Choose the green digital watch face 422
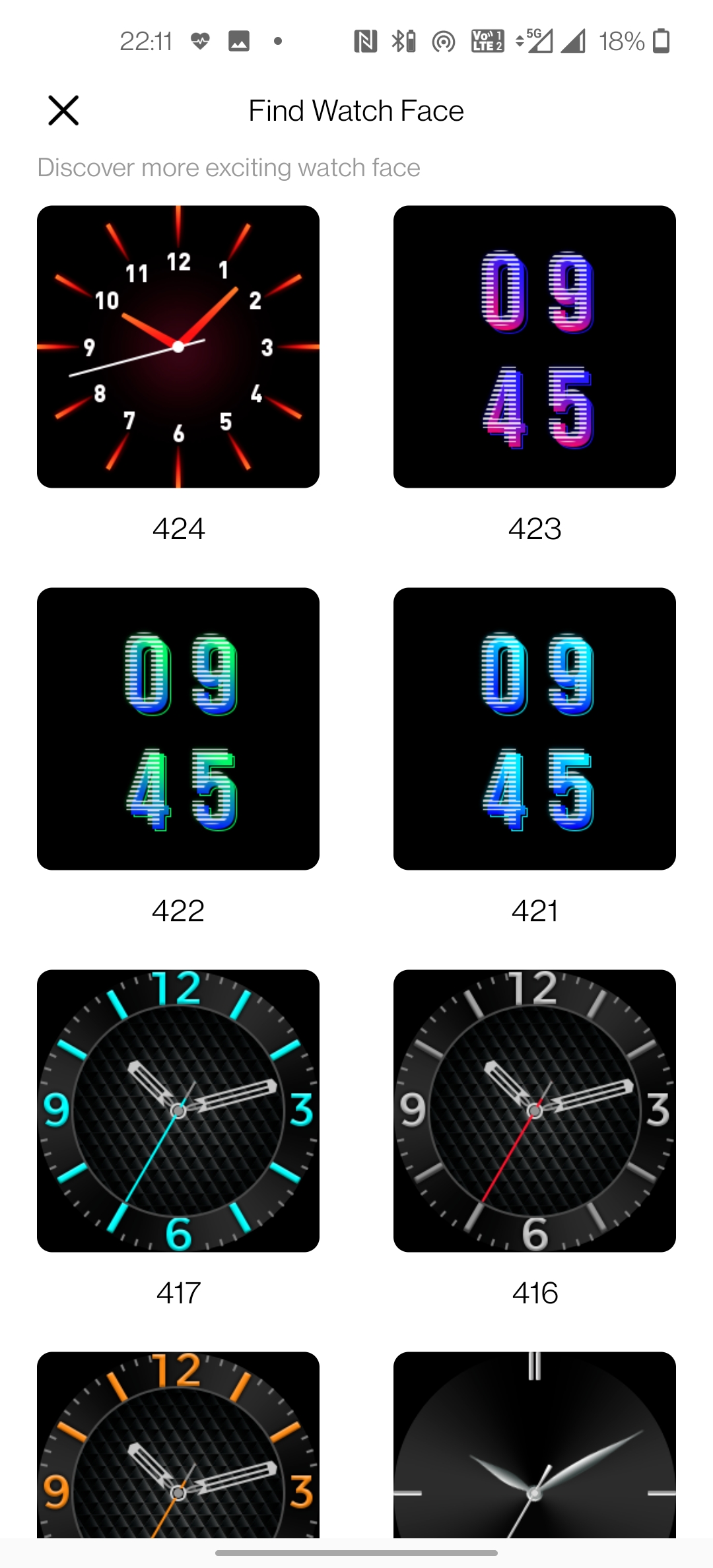 [x=178, y=729]
